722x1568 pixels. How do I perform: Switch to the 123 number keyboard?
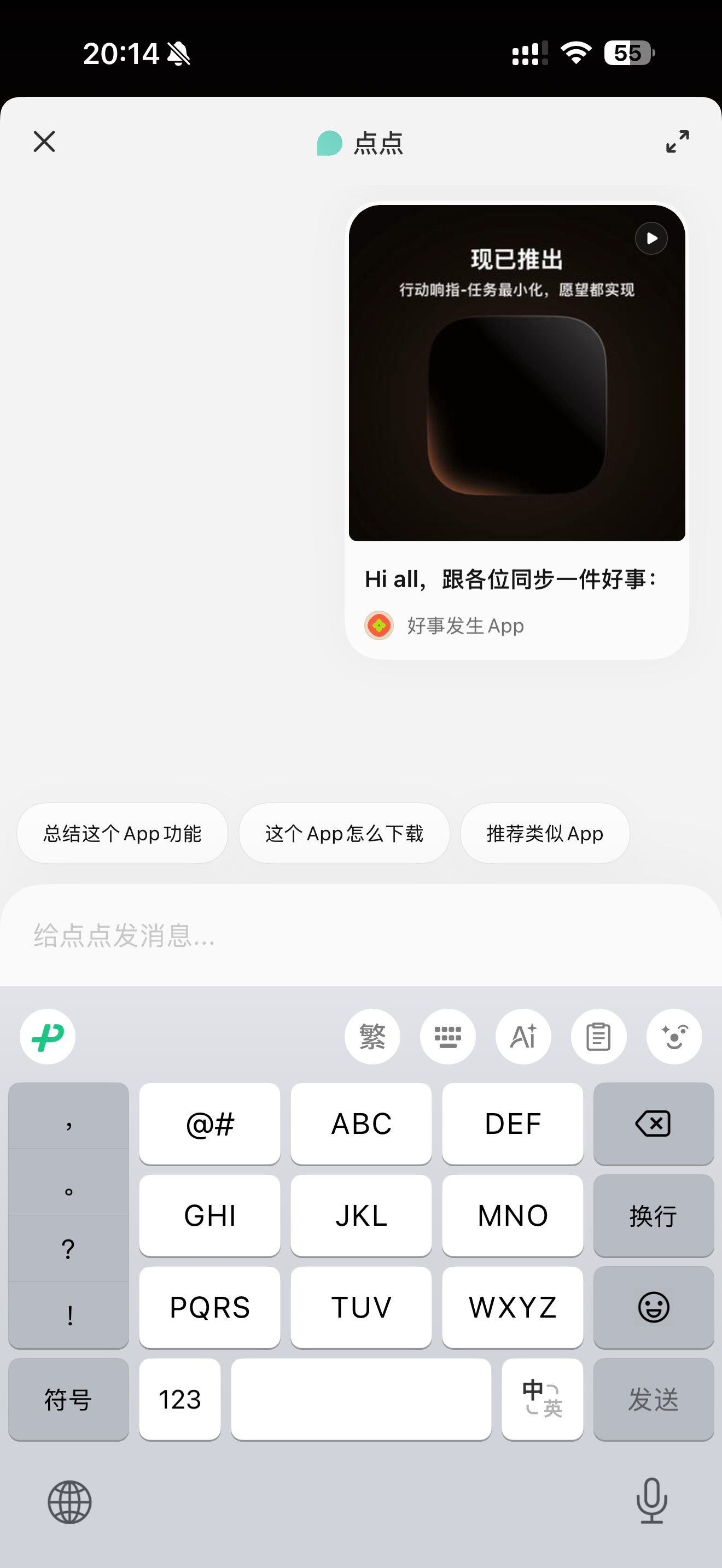179,1399
